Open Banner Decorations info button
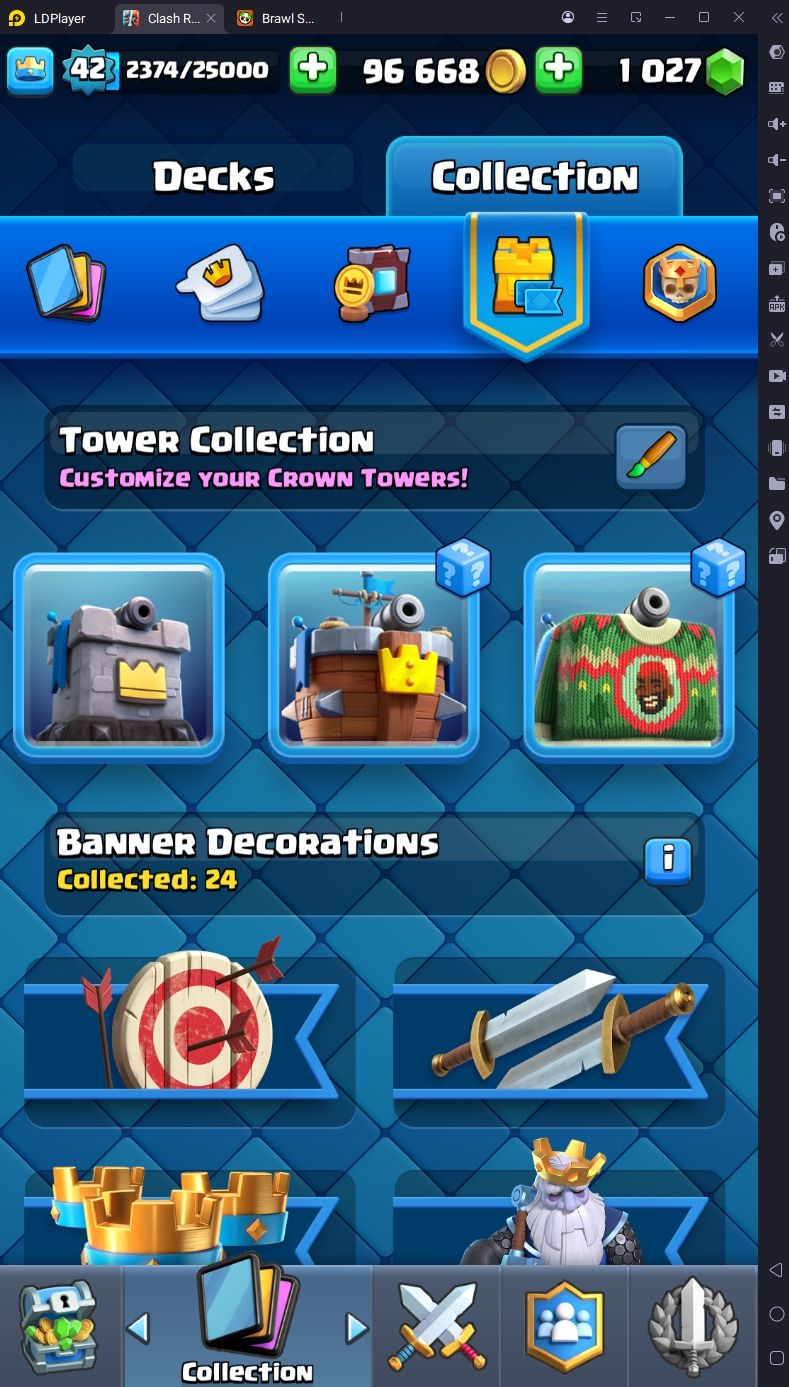This screenshot has width=789, height=1387. 668,859
